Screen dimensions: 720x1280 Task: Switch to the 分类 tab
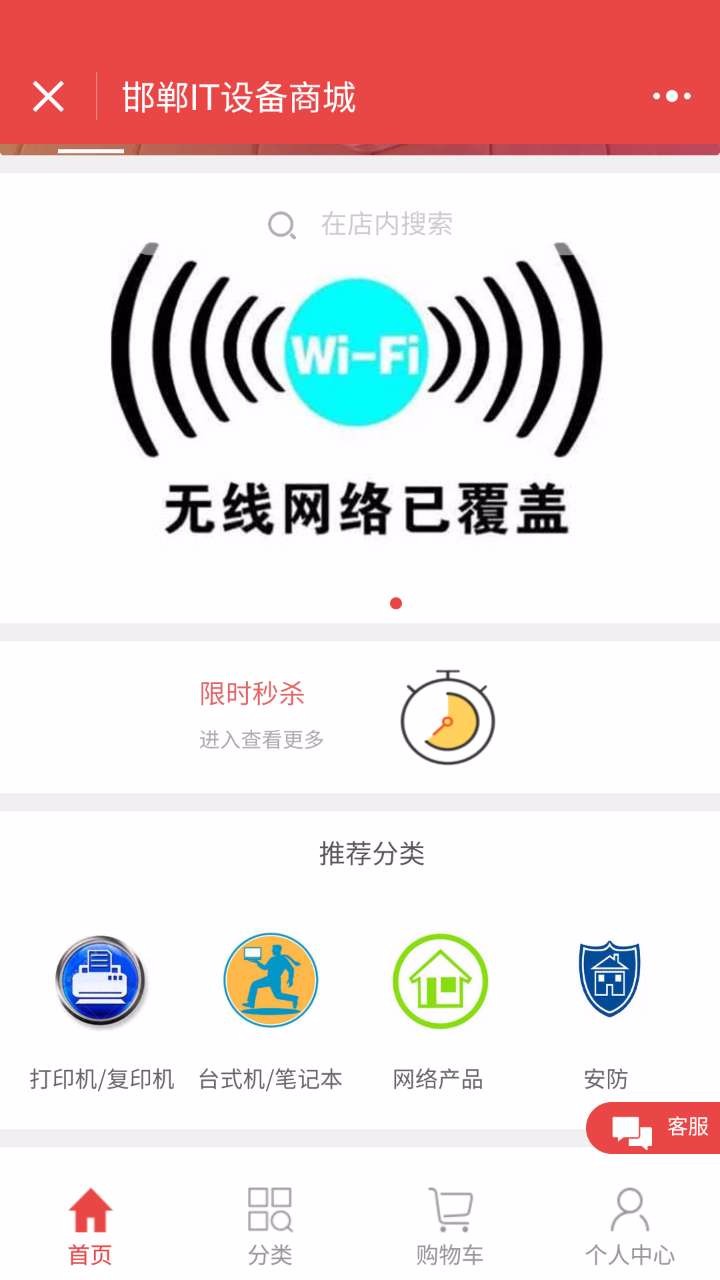[270, 1226]
